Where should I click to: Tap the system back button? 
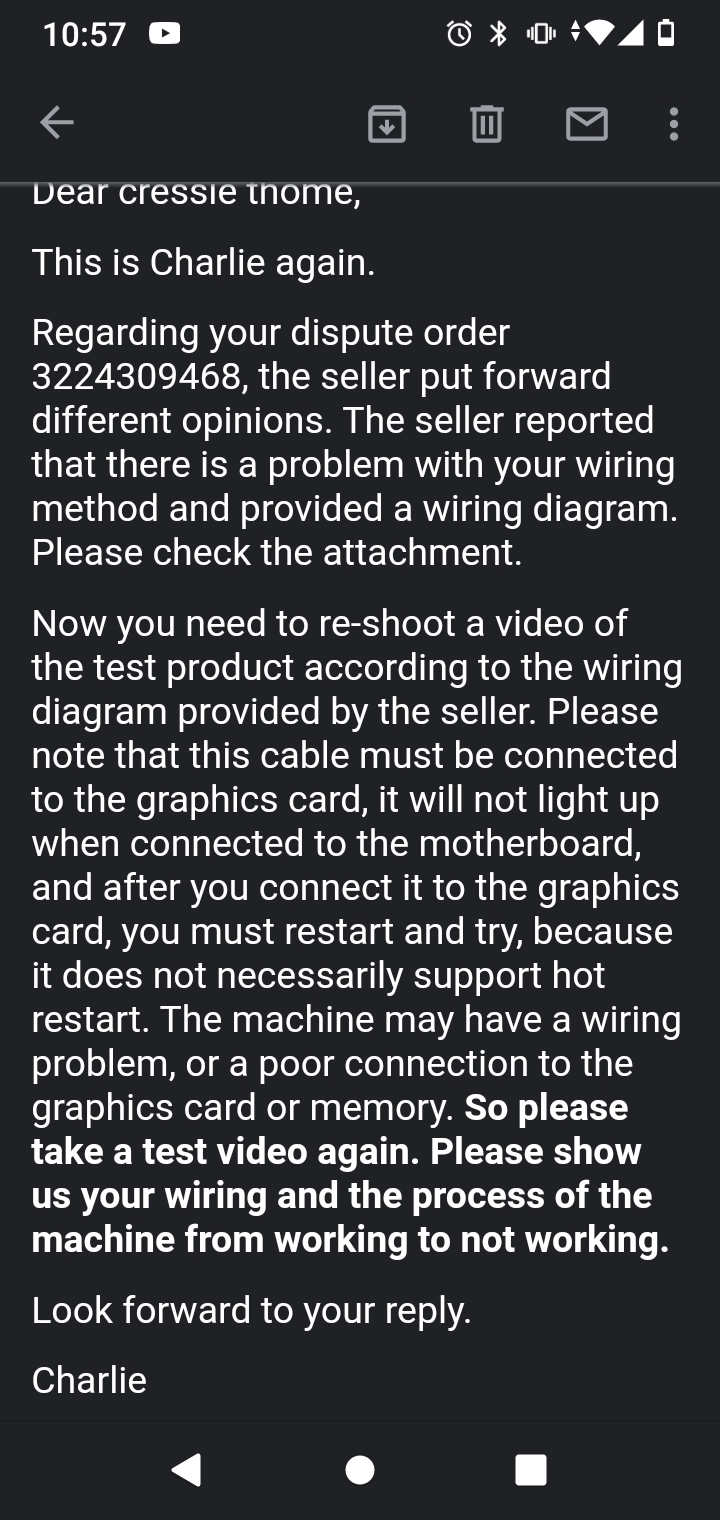[x=187, y=1469]
